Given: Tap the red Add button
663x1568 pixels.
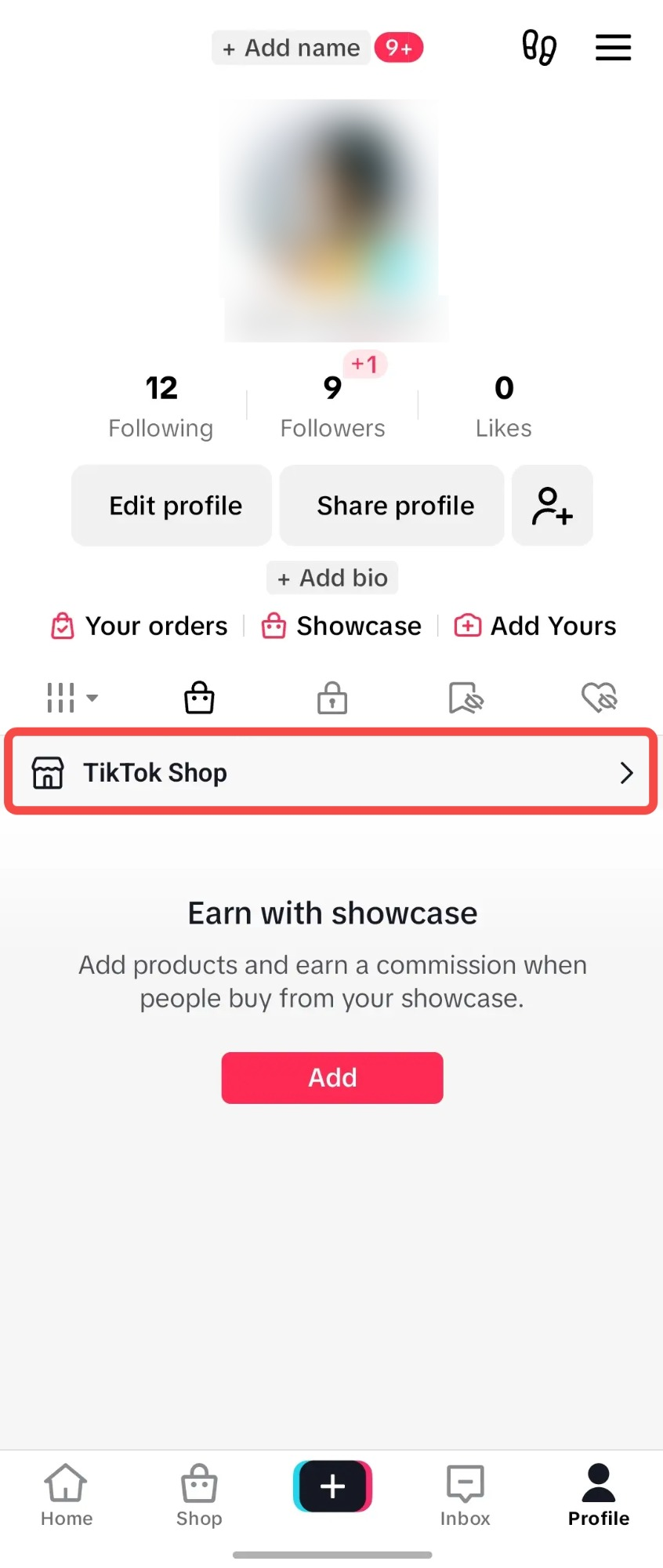Looking at the screenshot, I should coord(332,1077).
